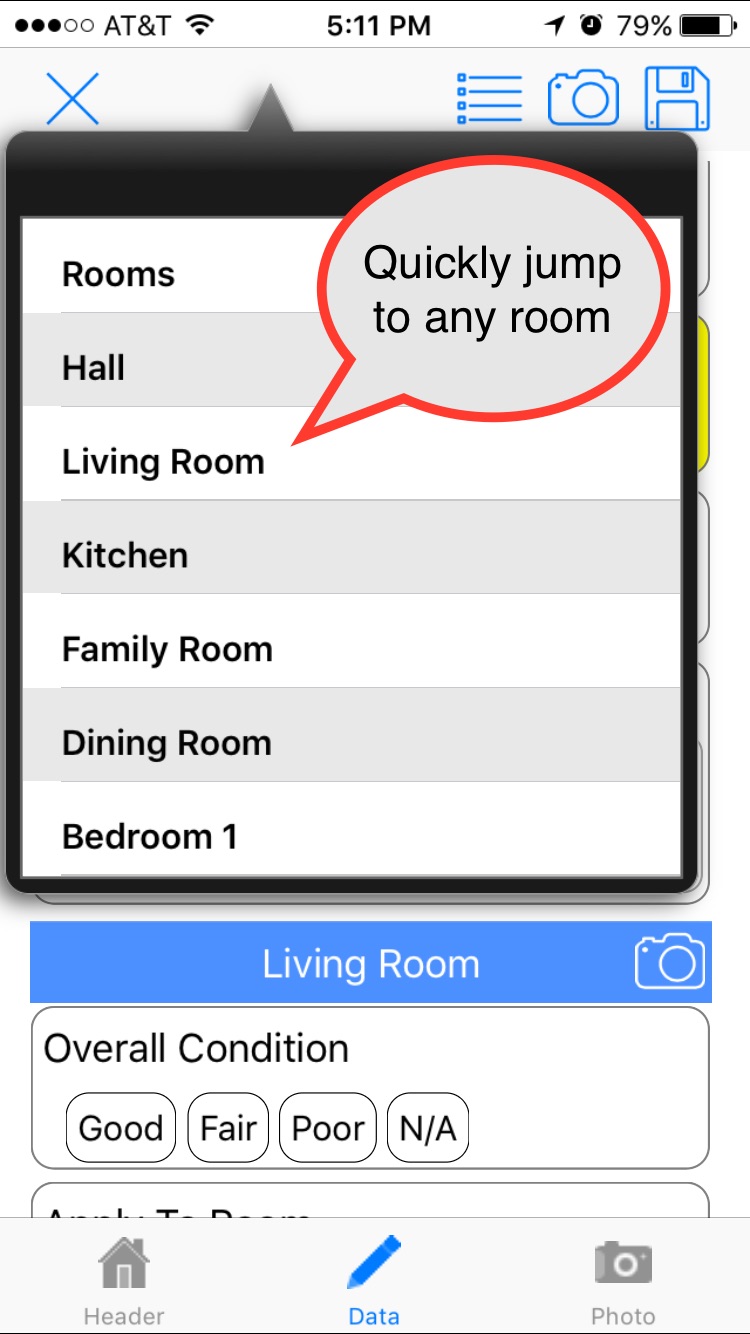
Task: Tap the camera icon on Living Room header
Action: pyautogui.click(x=669, y=962)
